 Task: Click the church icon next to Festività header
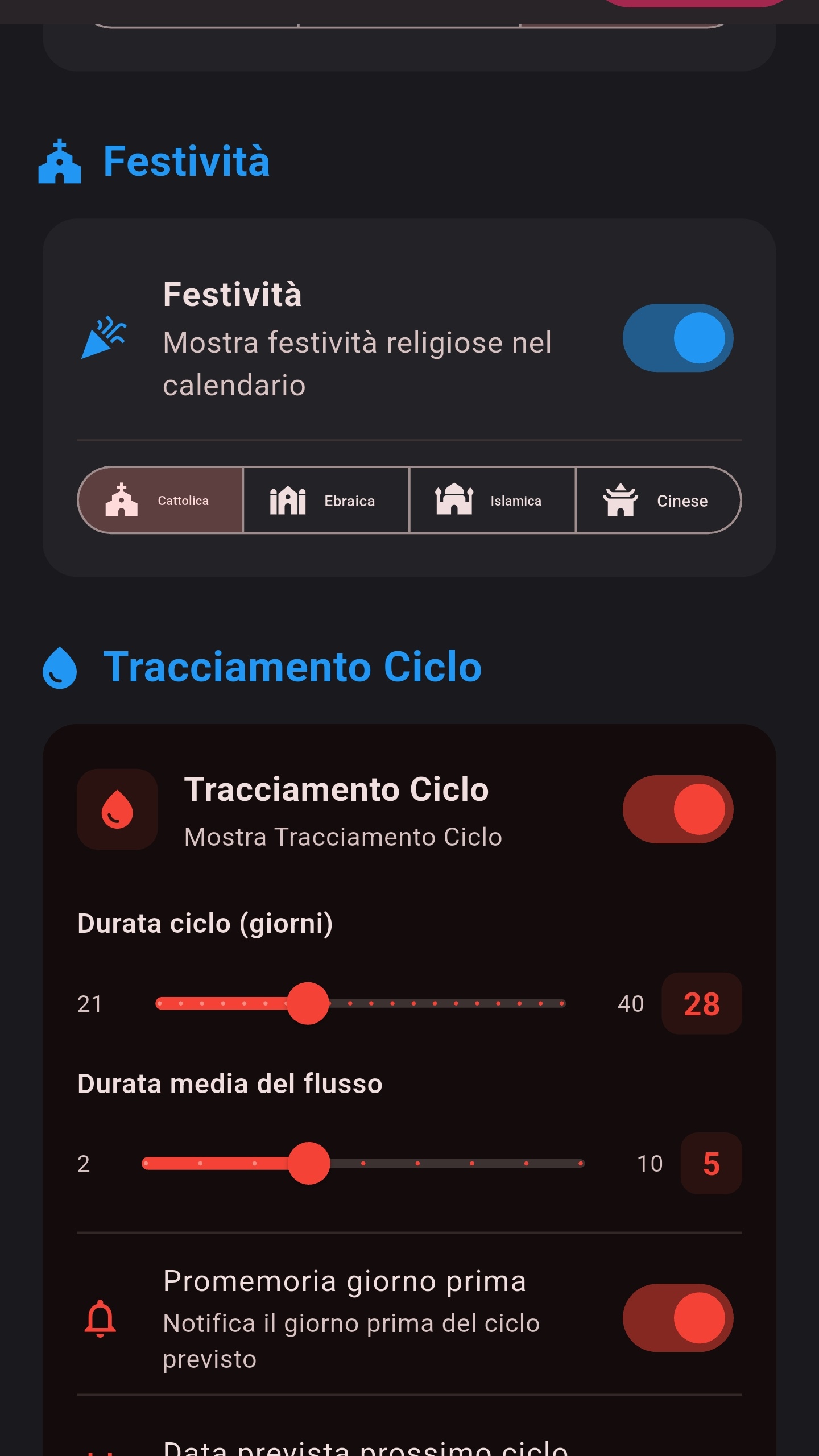[59, 163]
